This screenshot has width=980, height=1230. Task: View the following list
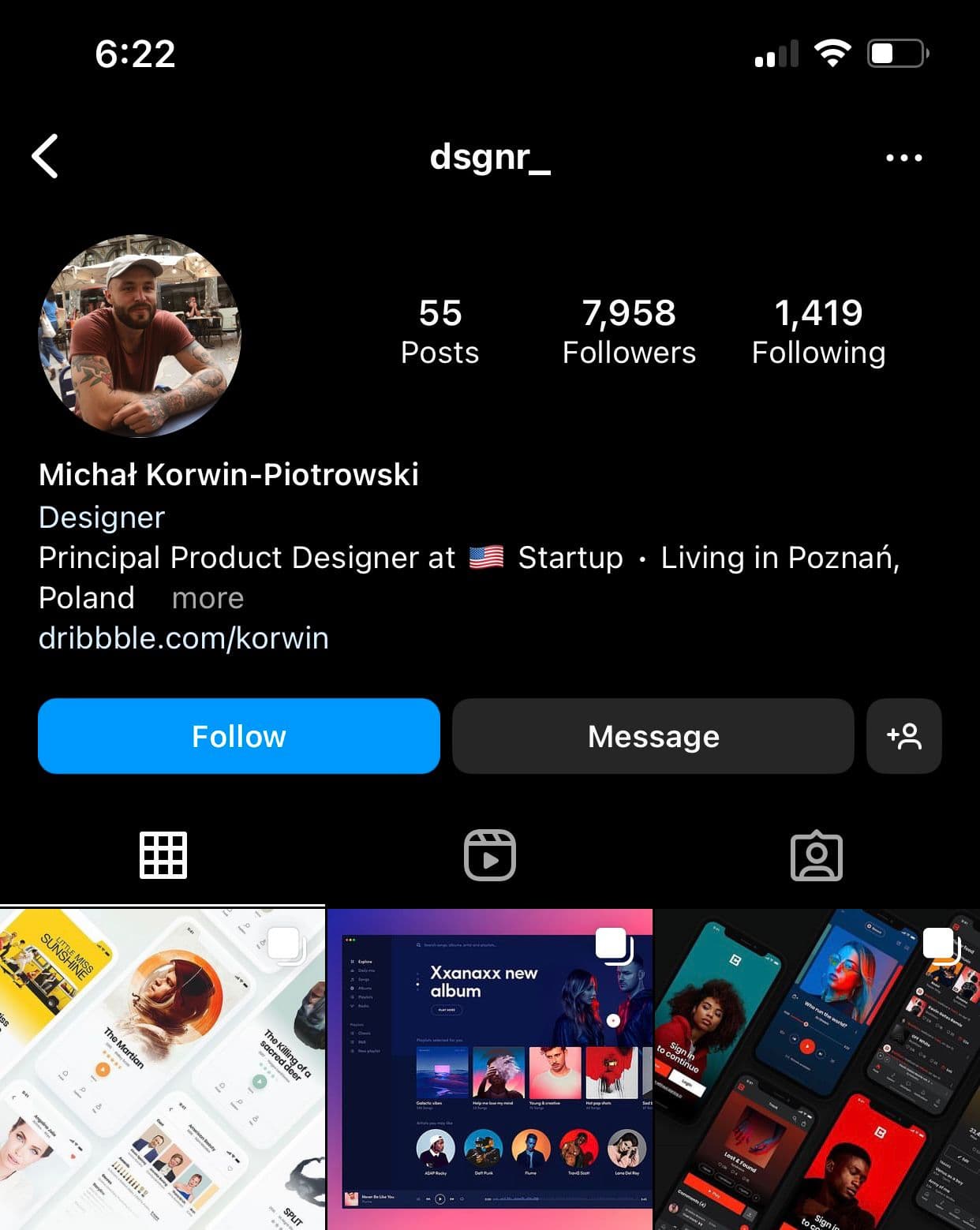point(818,331)
